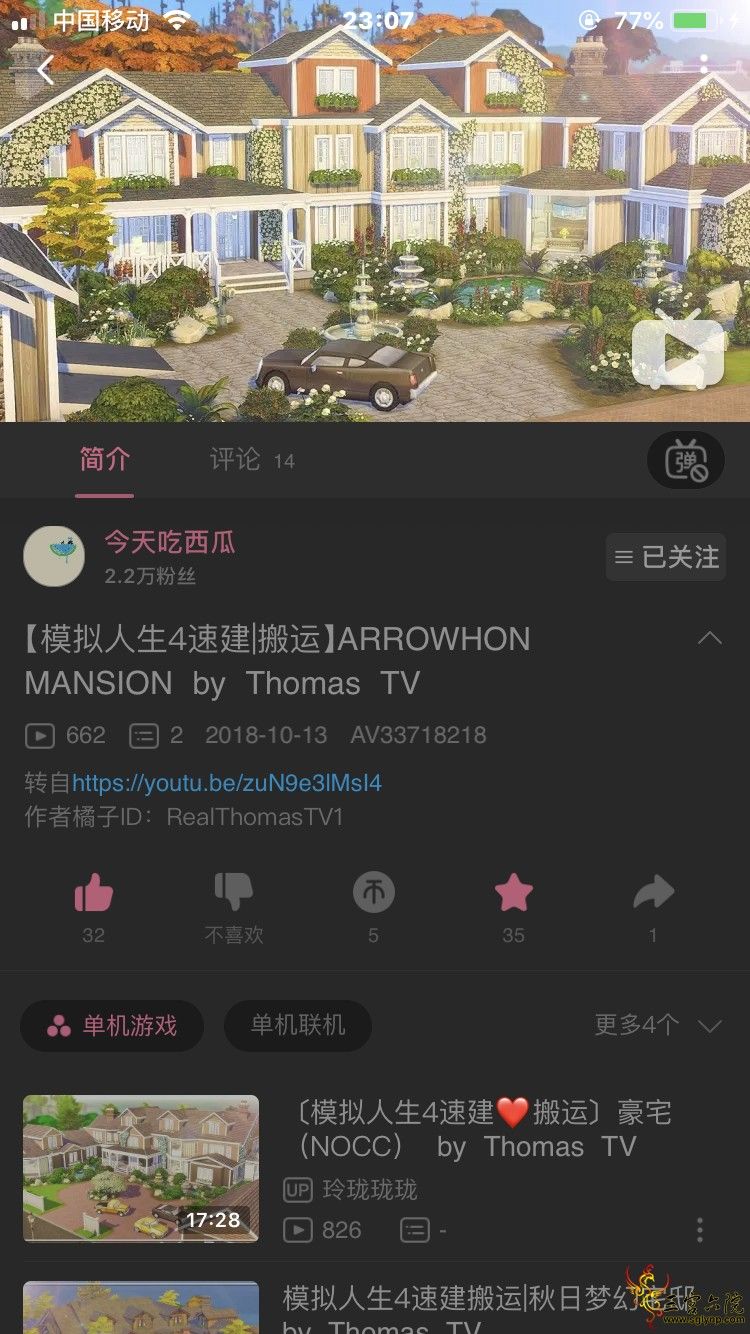Tap the 已关注 follow button

coord(666,557)
